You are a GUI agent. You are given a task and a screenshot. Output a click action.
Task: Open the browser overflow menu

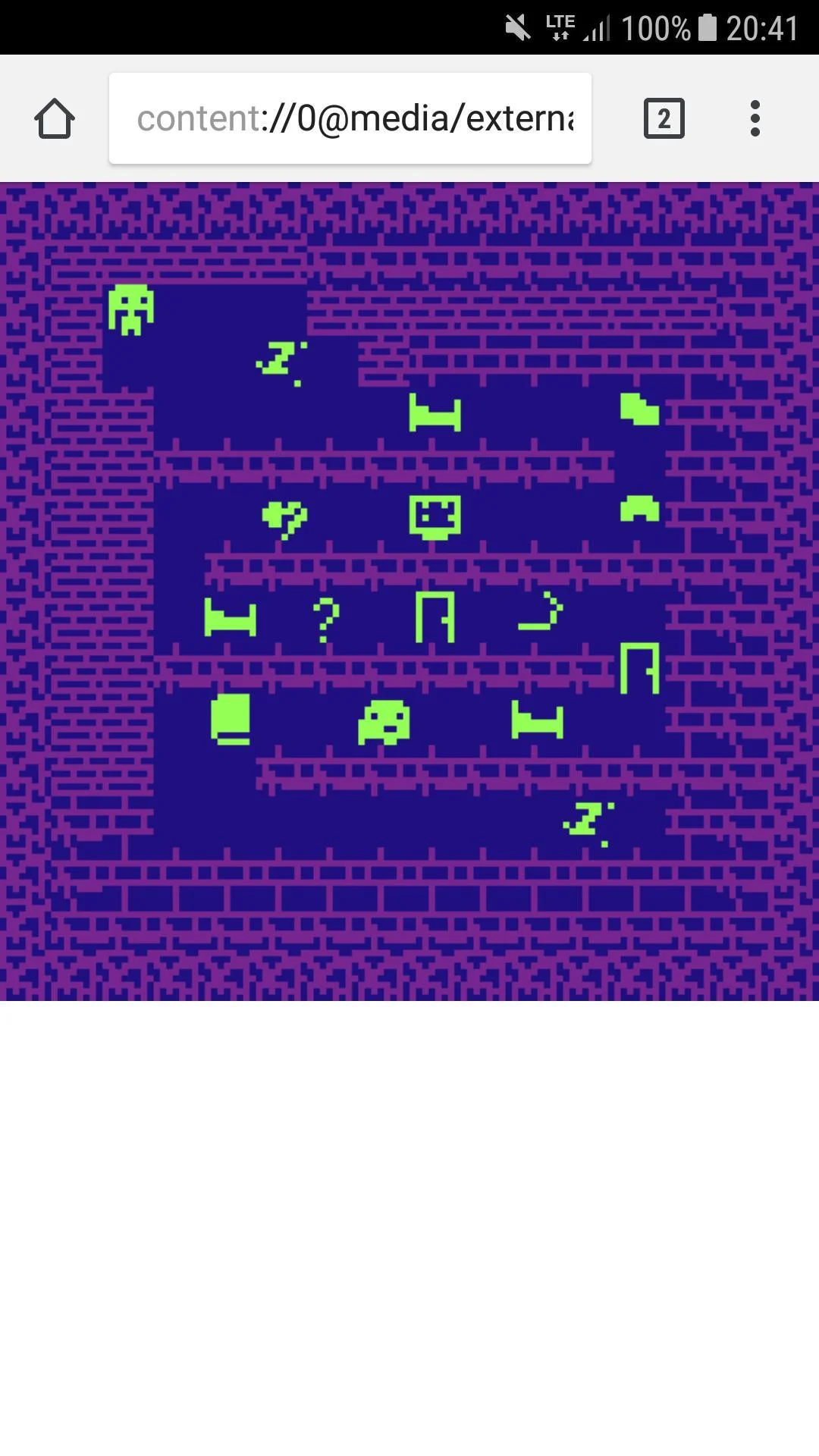(x=755, y=118)
